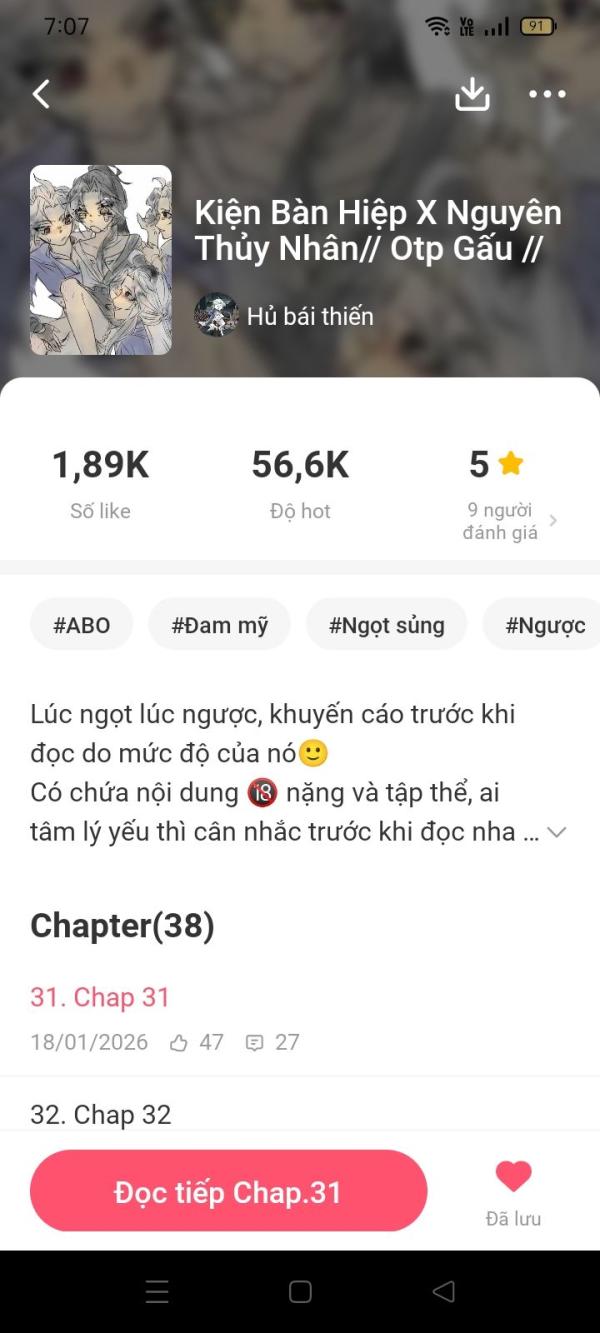Screen dimensions: 600x1333
Task: Select the #Đam mỹ tag chip
Action: coord(220,626)
